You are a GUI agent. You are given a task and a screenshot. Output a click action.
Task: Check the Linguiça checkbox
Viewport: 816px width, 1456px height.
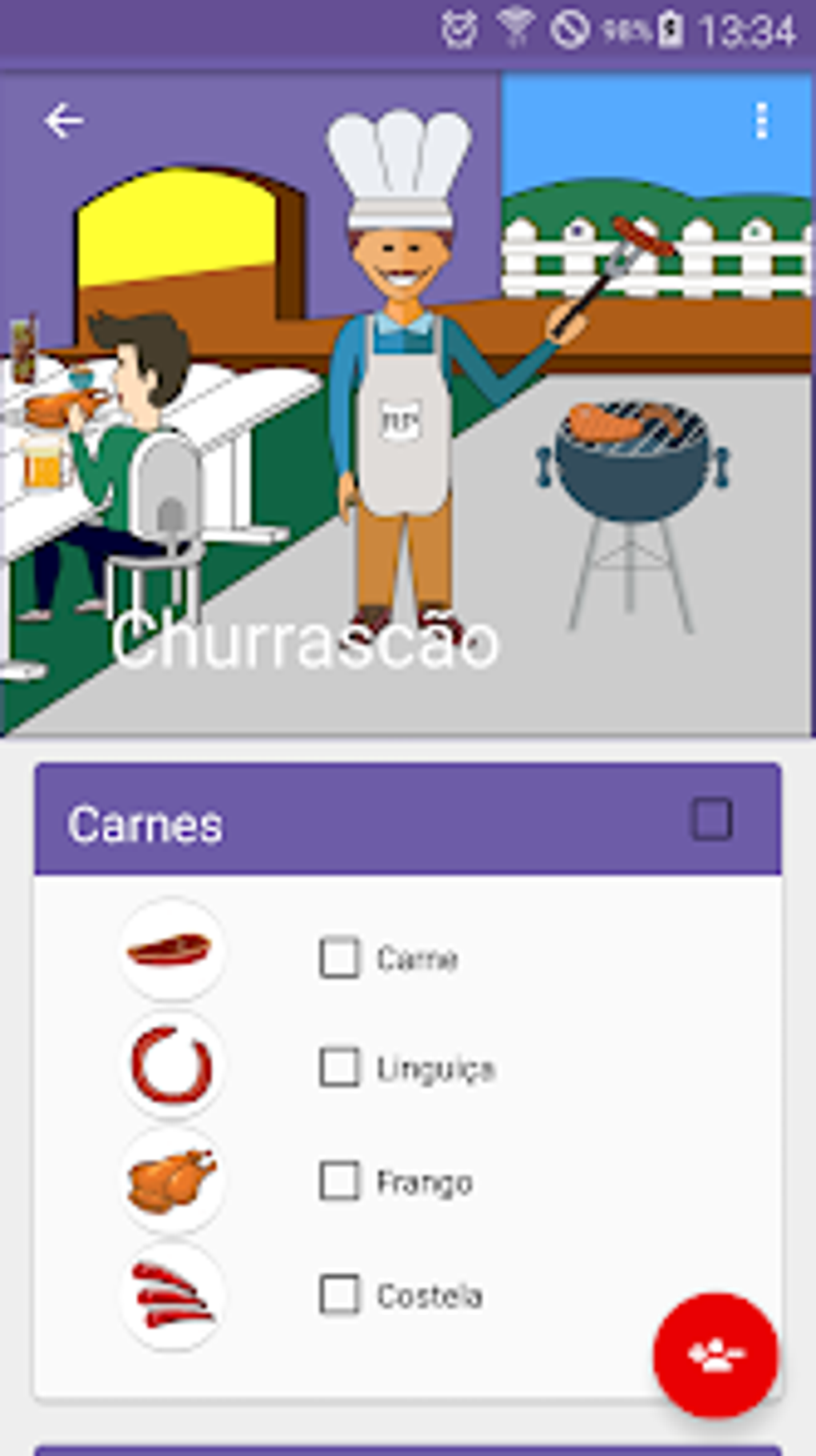(340, 1067)
